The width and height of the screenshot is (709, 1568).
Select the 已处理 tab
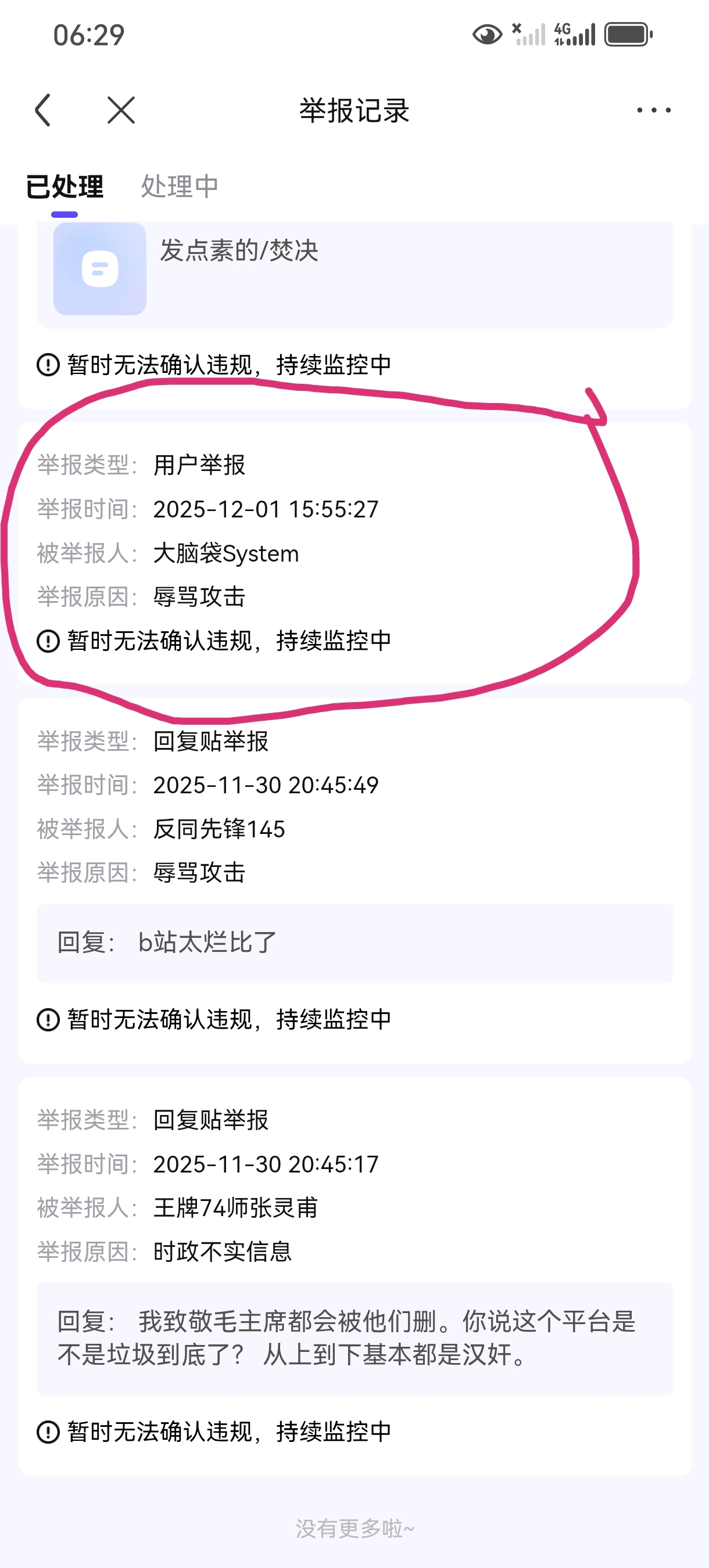click(65, 186)
